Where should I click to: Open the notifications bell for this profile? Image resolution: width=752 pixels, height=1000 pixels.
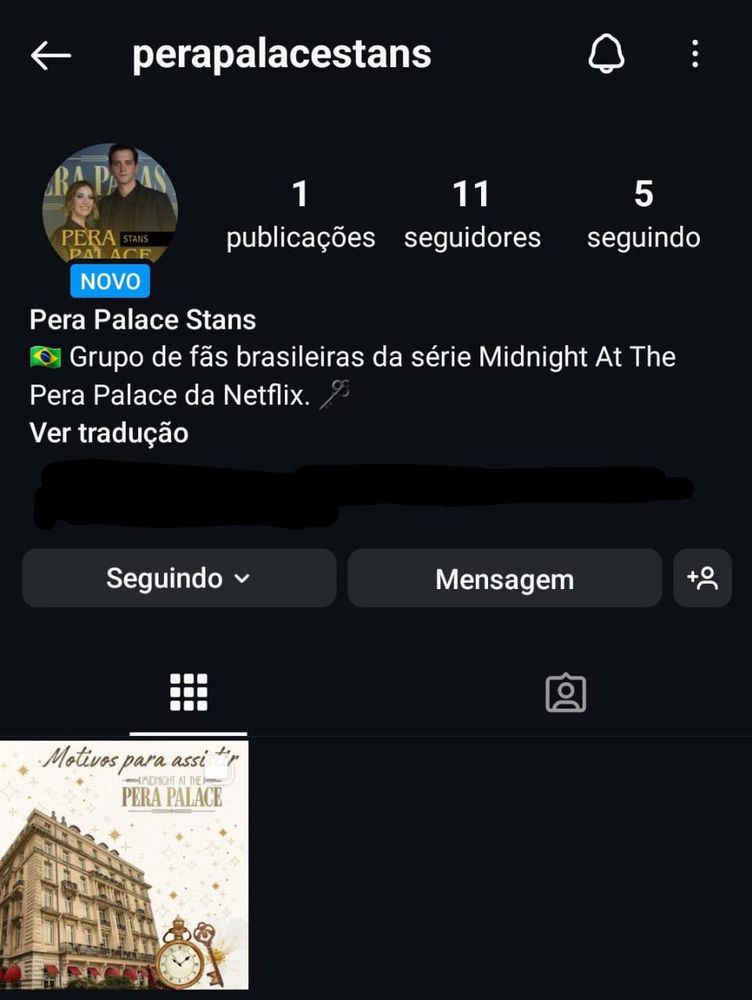[x=606, y=54]
